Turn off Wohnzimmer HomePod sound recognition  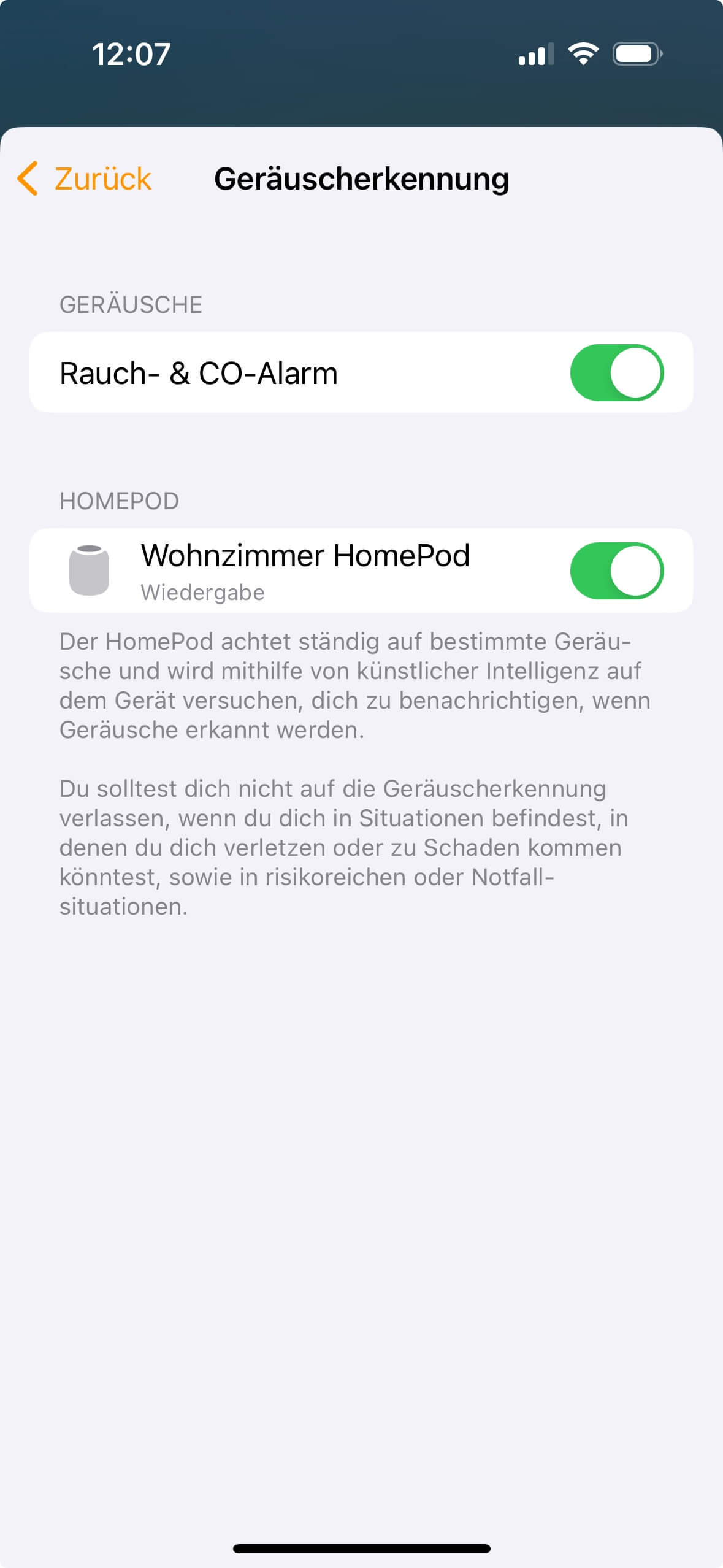616,571
